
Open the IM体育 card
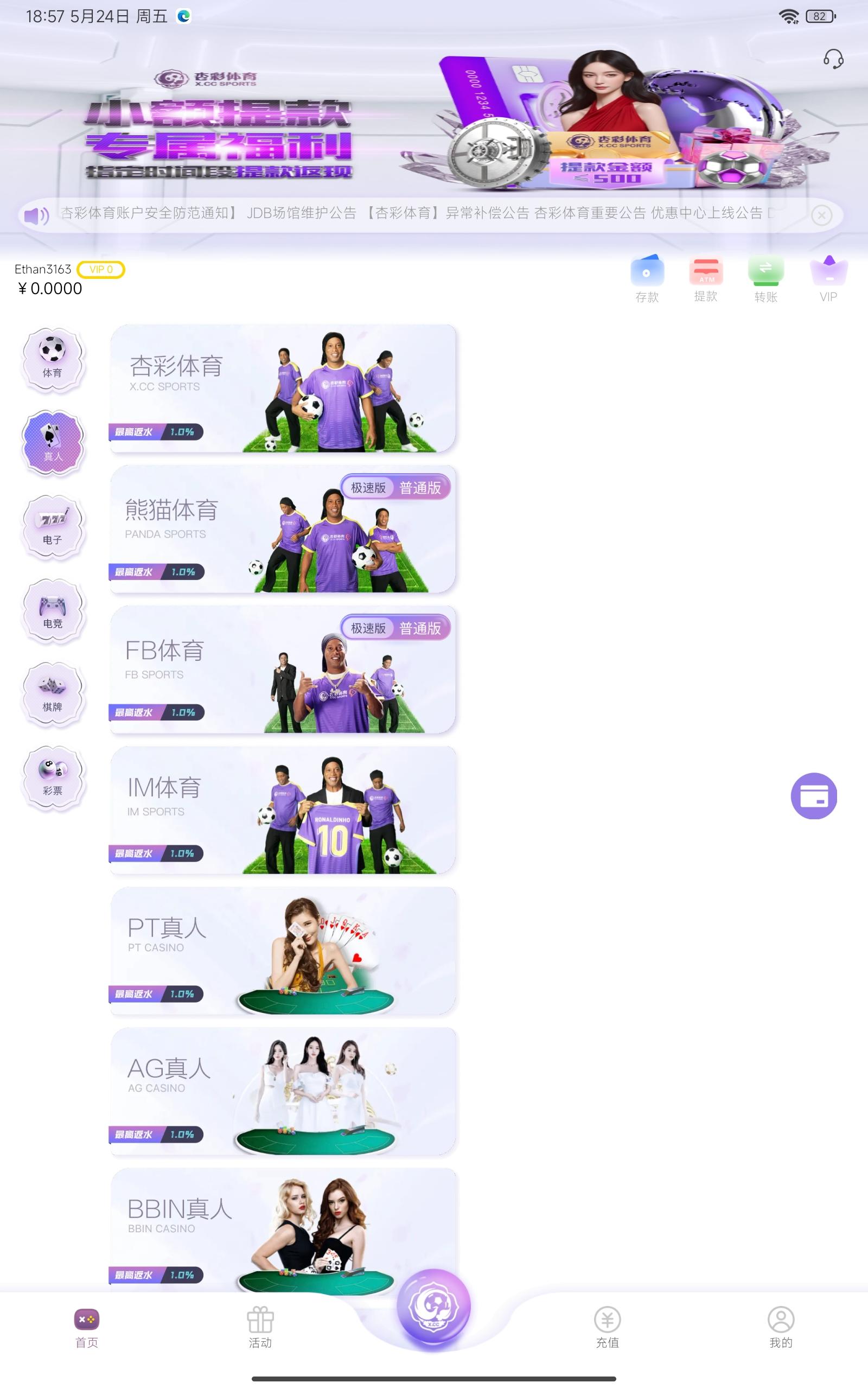coord(283,810)
